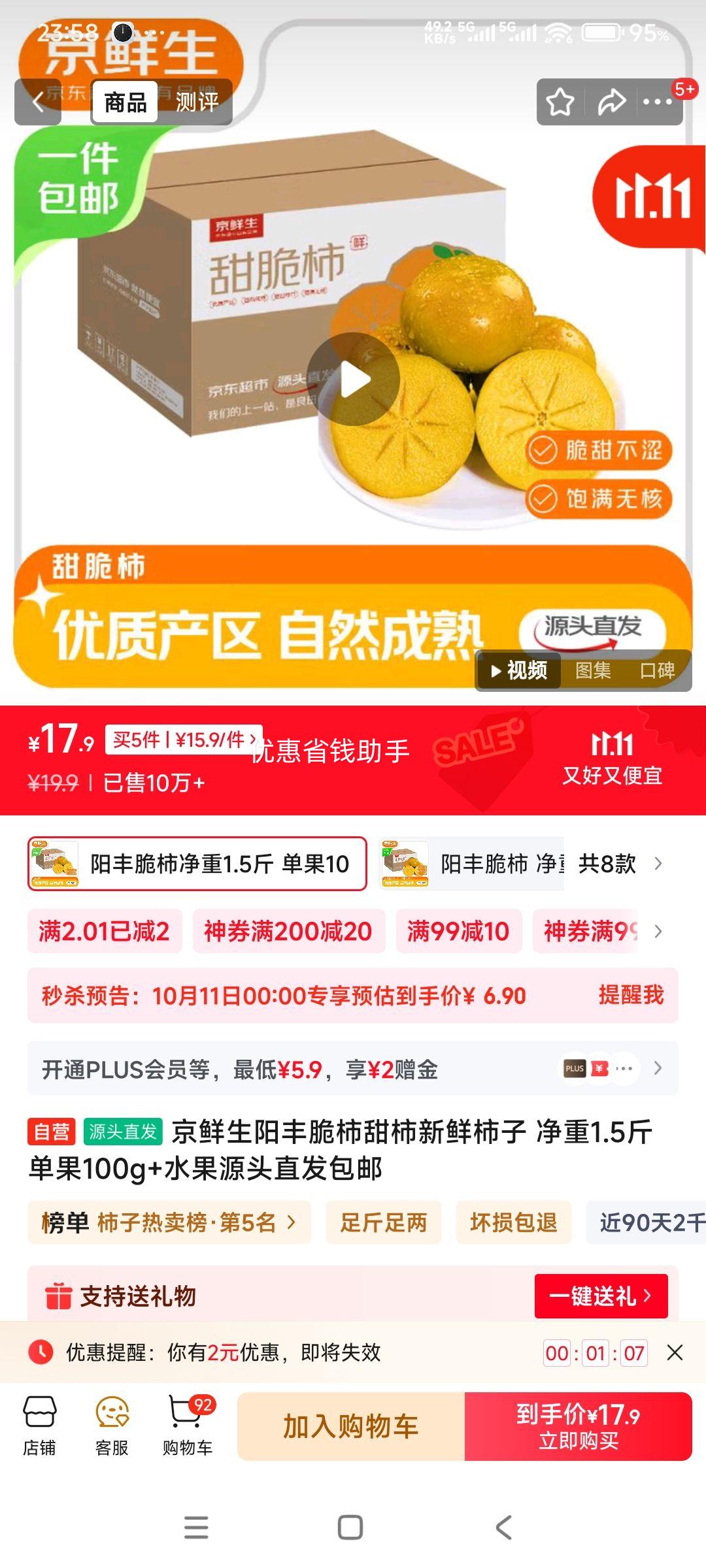
Task: Go back using the top-left arrow
Action: pyautogui.click(x=38, y=102)
